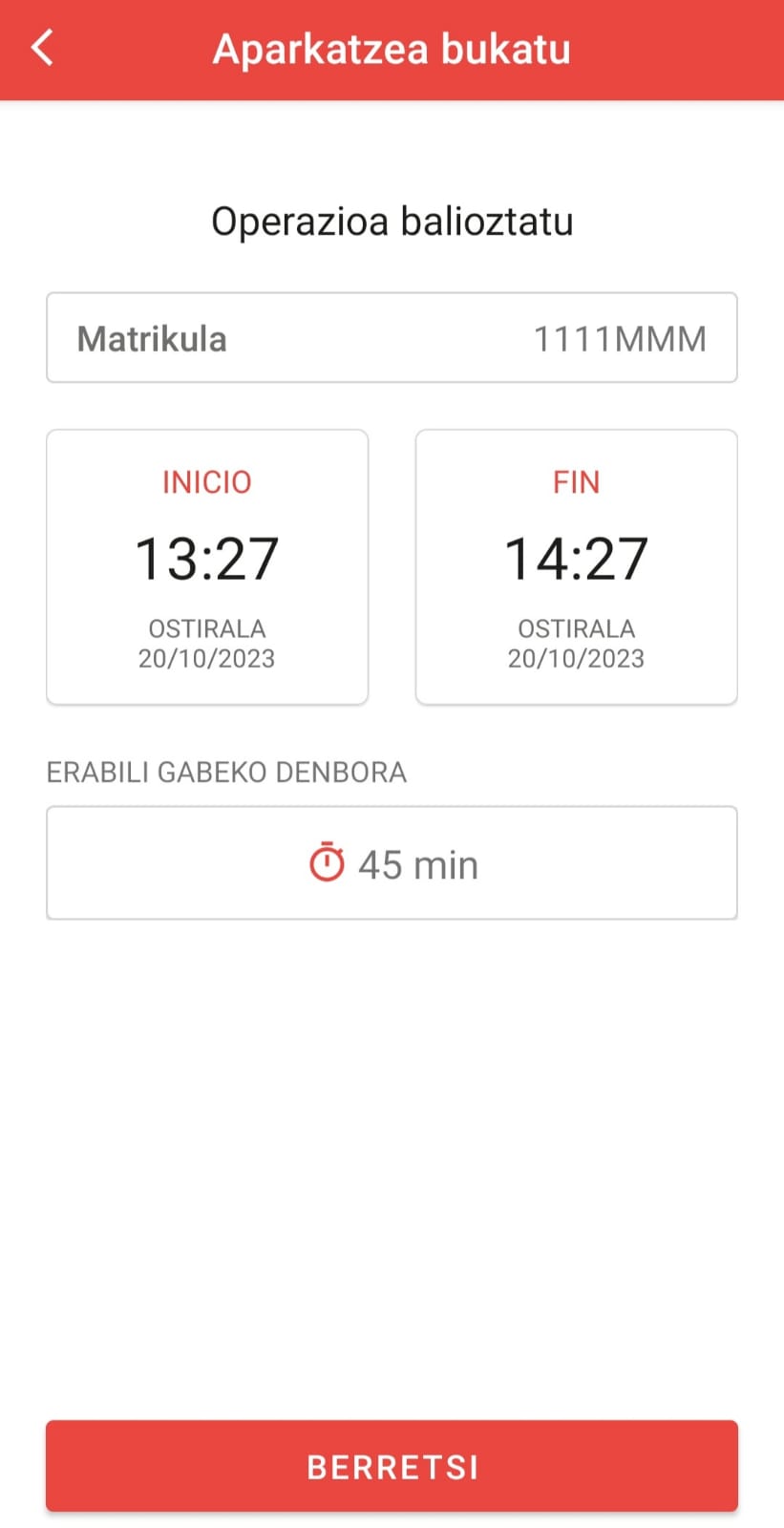Screen dimensions: 784x1528
Task: Tap the BERRETSI button to confirm
Action: (392, 1466)
